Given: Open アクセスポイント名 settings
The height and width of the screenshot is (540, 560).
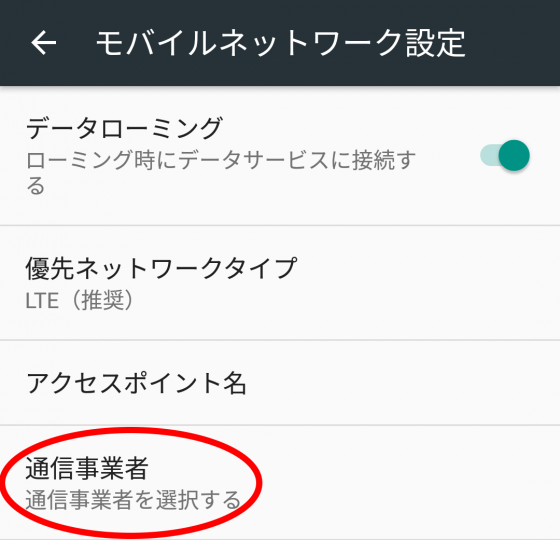Looking at the screenshot, I should pos(280,383).
